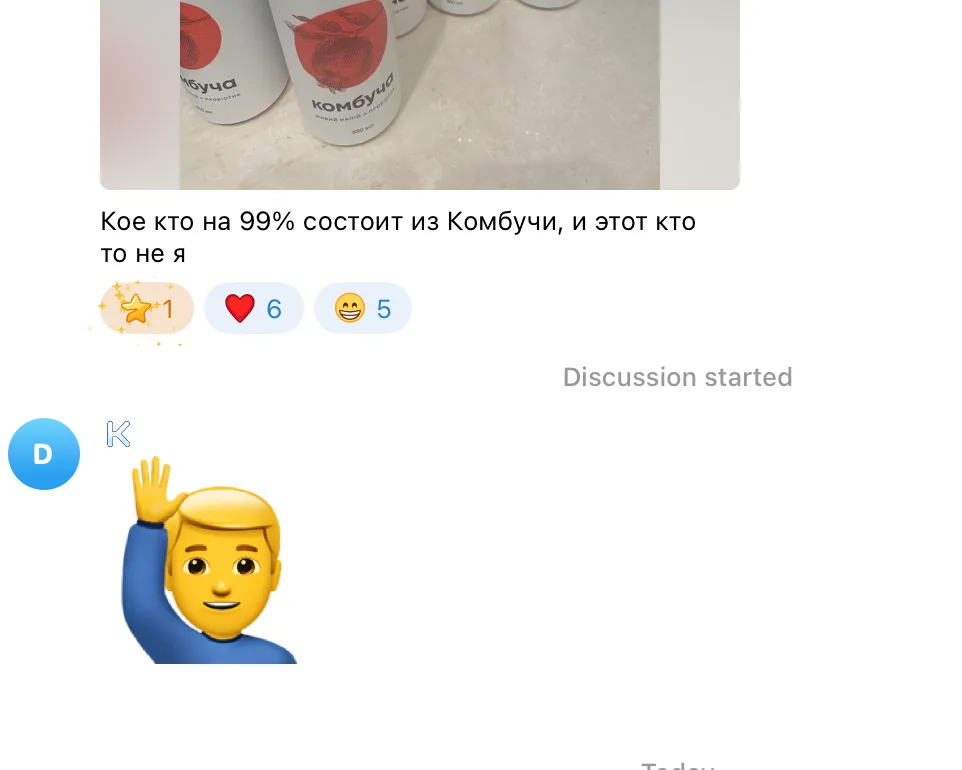React with the grinning emoji with 5
Image resolution: width=962 pixels, height=770 pixels.
click(x=363, y=309)
